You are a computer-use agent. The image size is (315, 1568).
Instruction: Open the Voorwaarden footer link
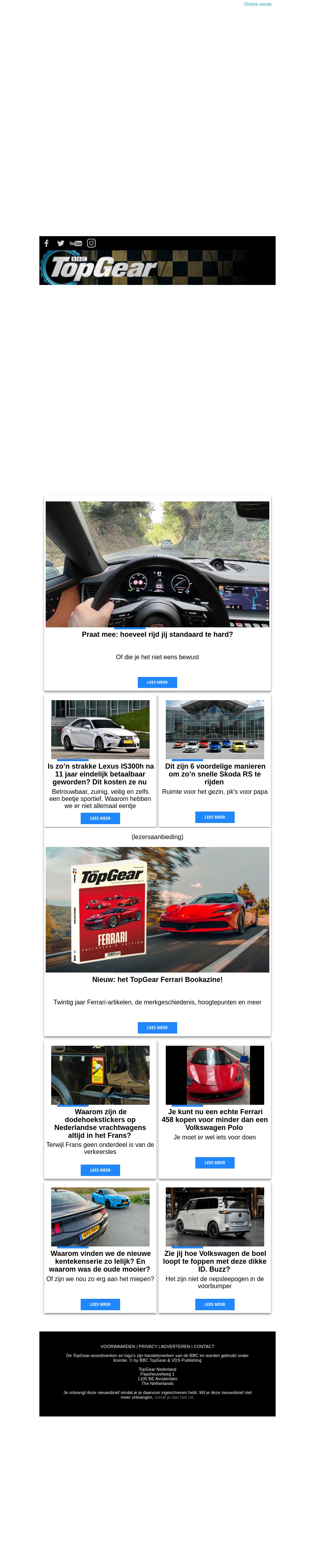point(118,1346)
